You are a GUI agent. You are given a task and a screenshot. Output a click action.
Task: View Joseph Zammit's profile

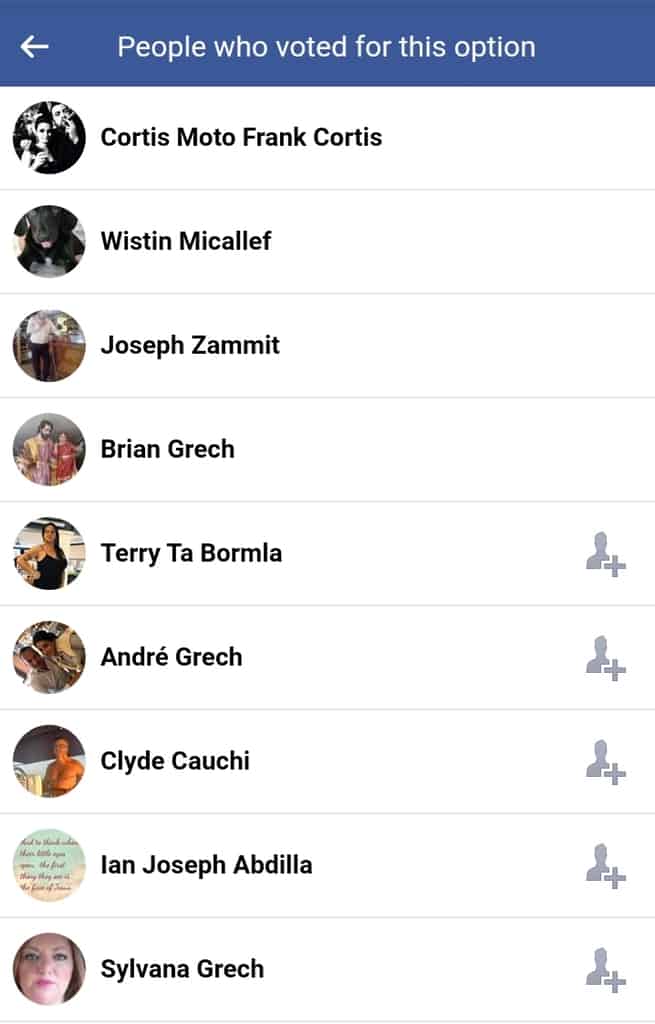pos(190,345)
